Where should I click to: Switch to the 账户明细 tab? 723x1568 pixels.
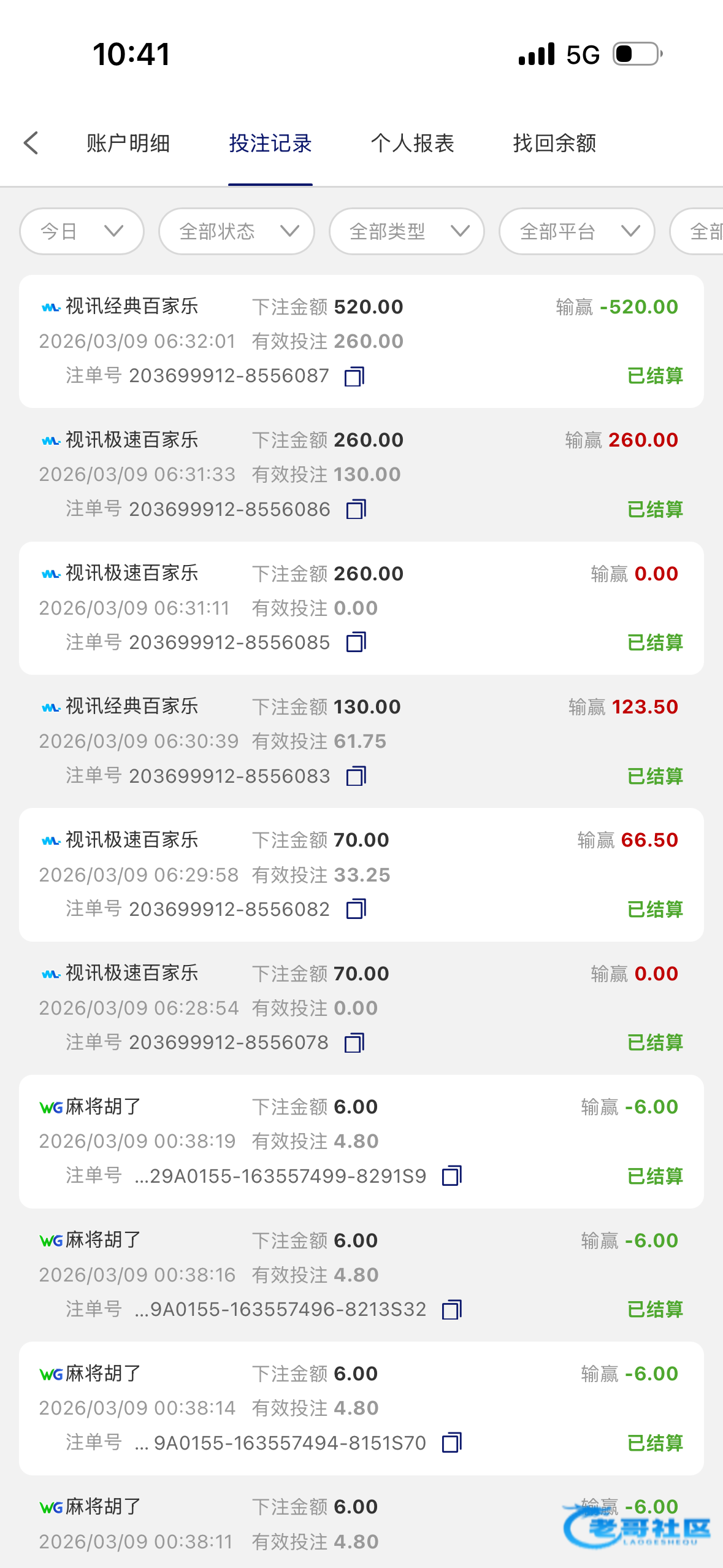[128, 144]
